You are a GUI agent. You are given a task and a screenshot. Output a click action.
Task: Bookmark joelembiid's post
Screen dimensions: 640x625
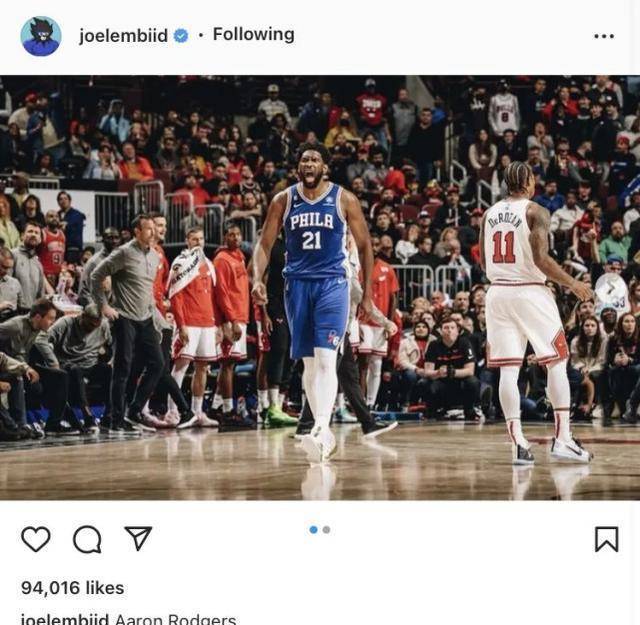pos(606,539)
